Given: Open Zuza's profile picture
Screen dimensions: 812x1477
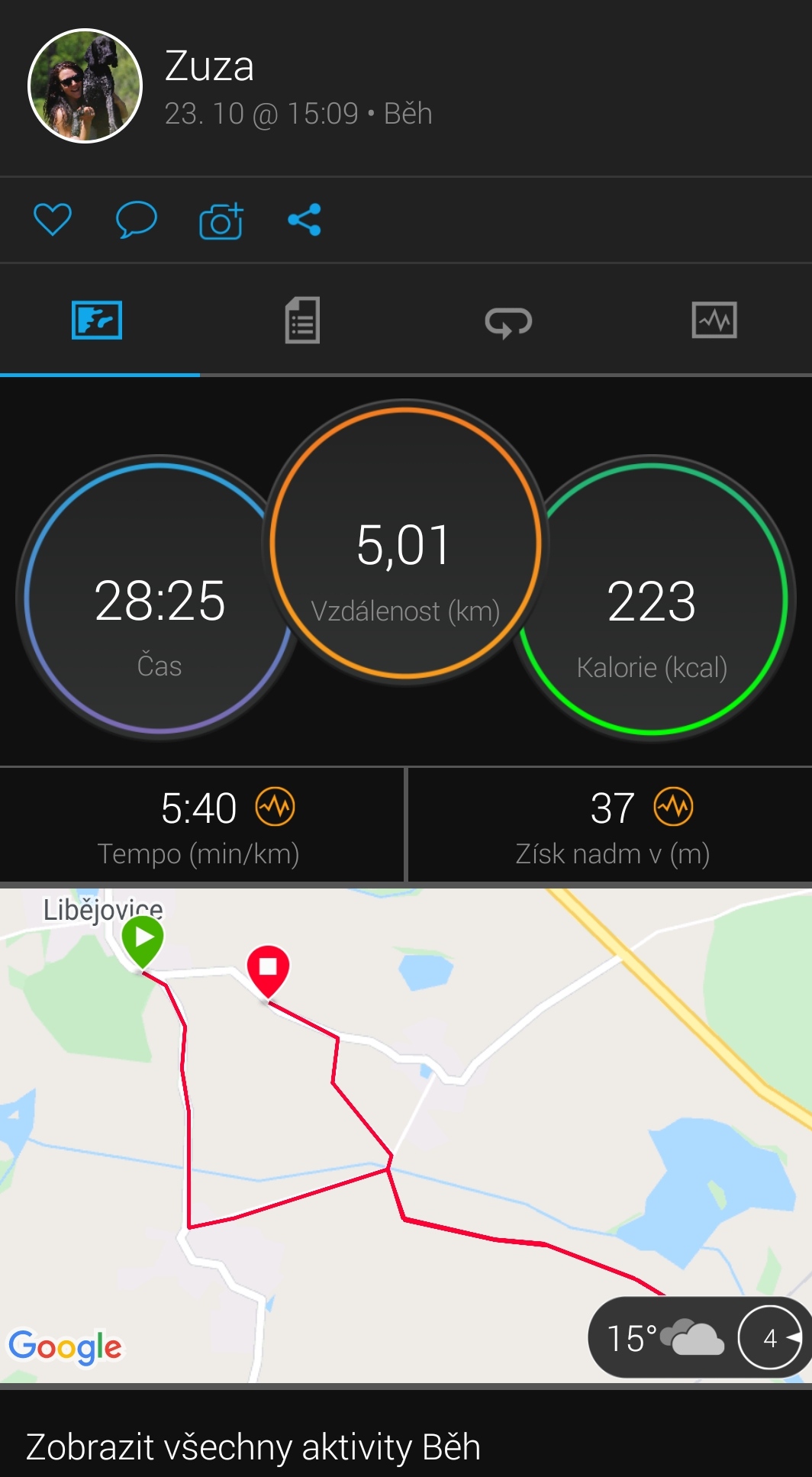Looking at the screenshot, I should pyautogui.click(x=85, y=85).
